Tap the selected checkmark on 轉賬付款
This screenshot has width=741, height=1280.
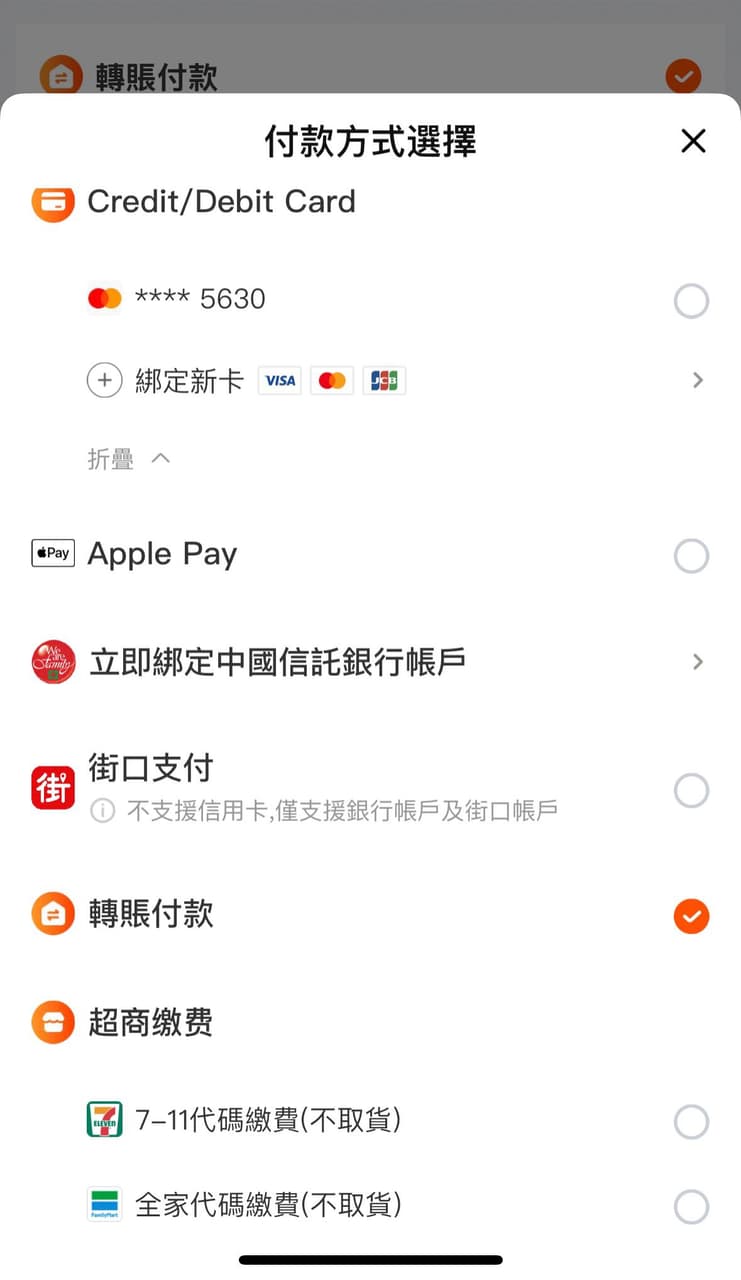coord(691,915)
